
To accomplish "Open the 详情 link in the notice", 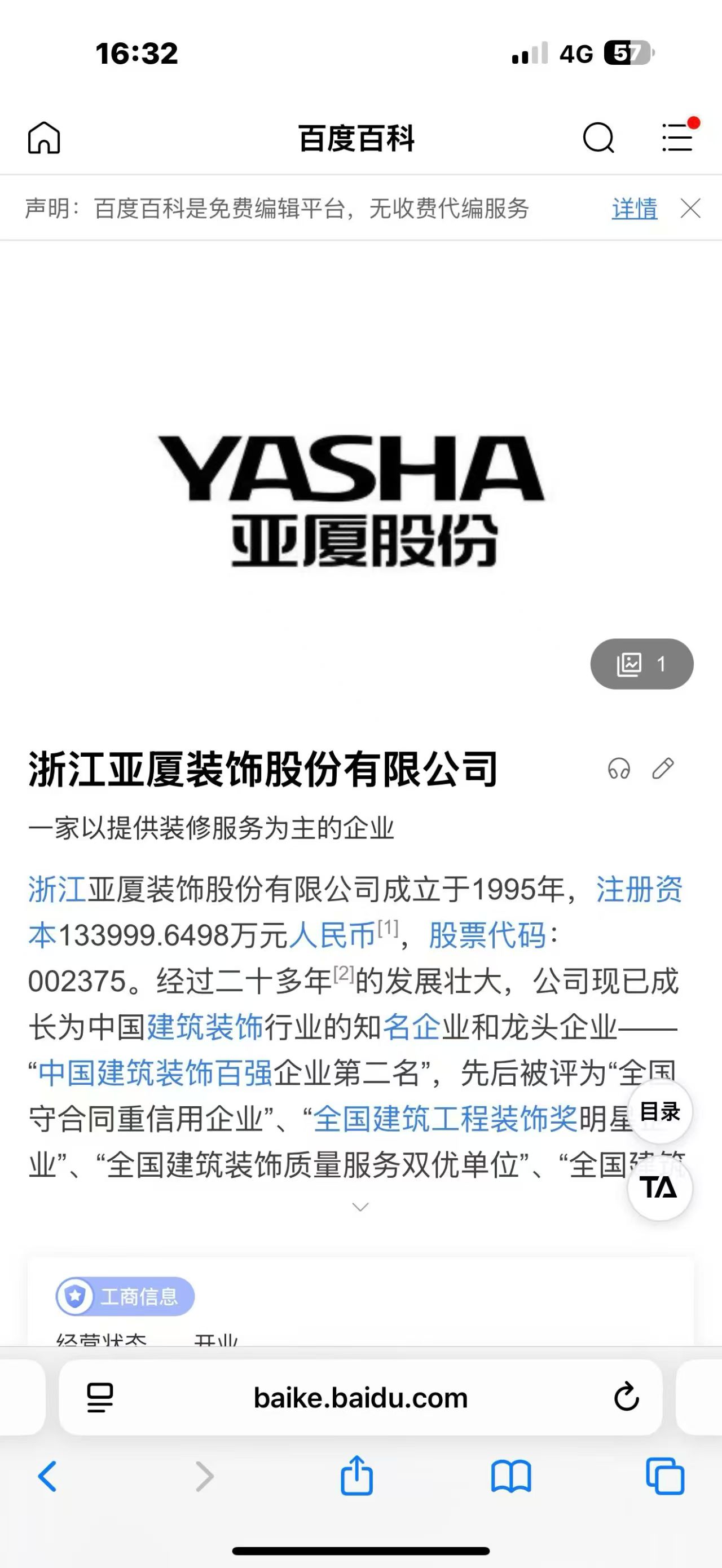I will (635, 209).
